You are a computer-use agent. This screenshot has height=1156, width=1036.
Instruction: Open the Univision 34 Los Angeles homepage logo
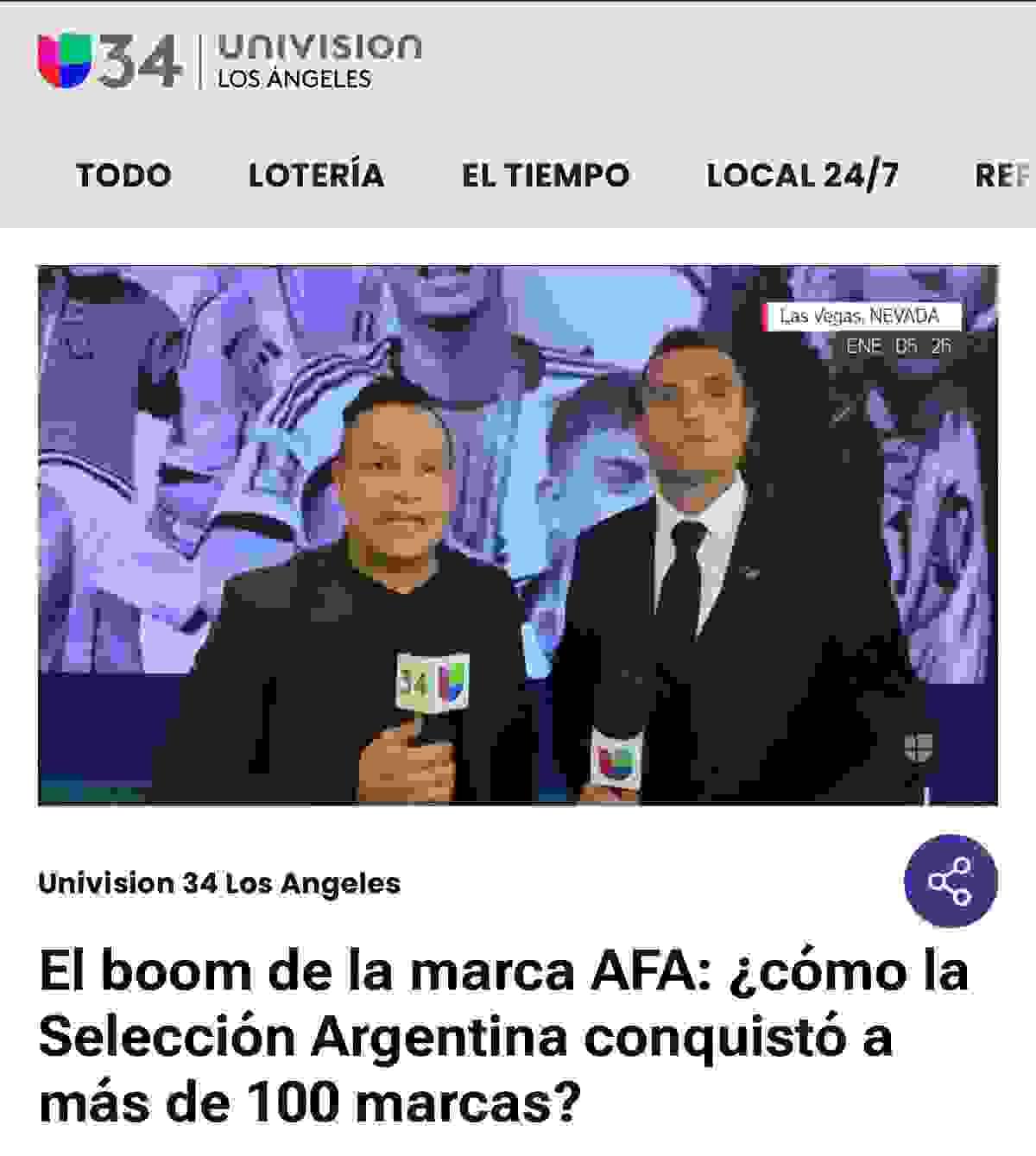tap(230, 60)
